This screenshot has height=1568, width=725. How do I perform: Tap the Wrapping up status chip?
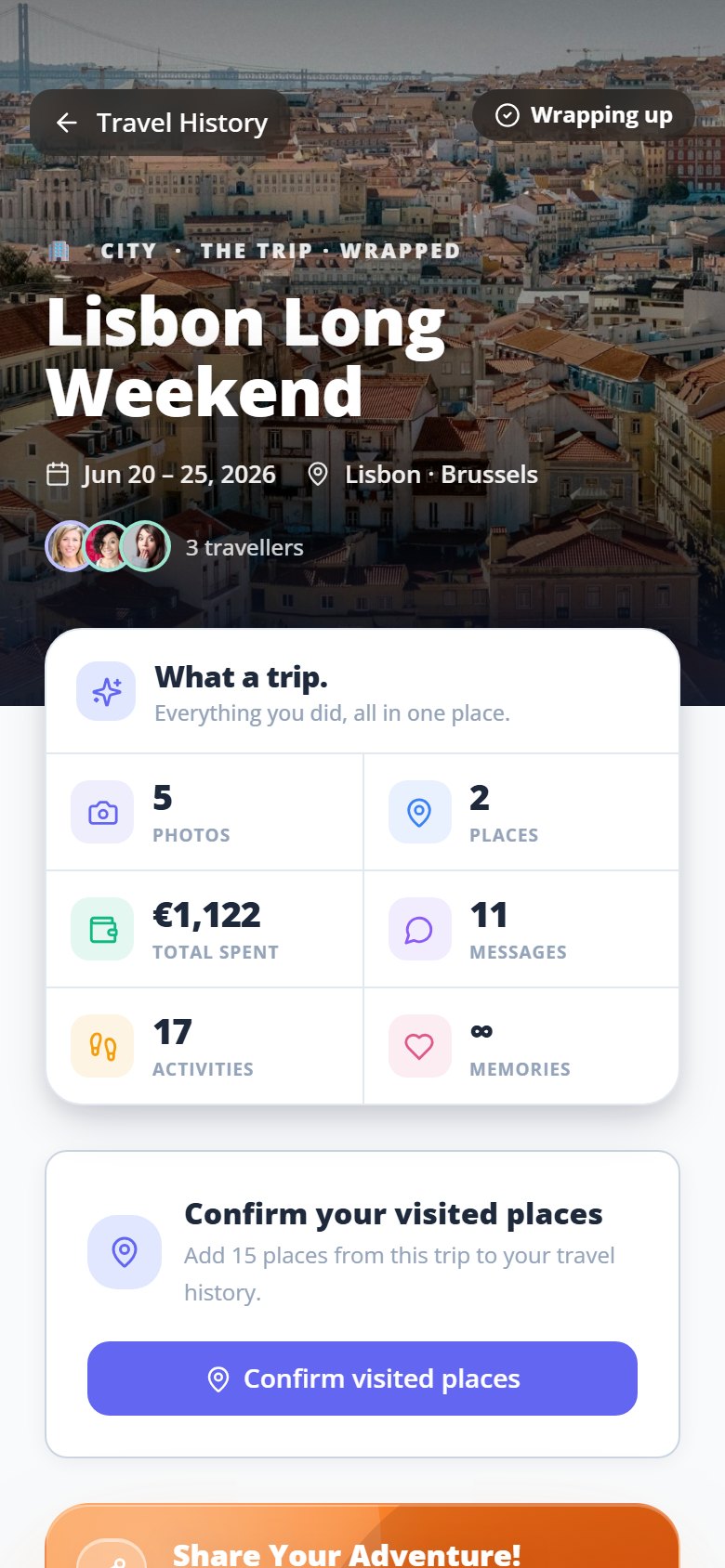tap(584, 115)
